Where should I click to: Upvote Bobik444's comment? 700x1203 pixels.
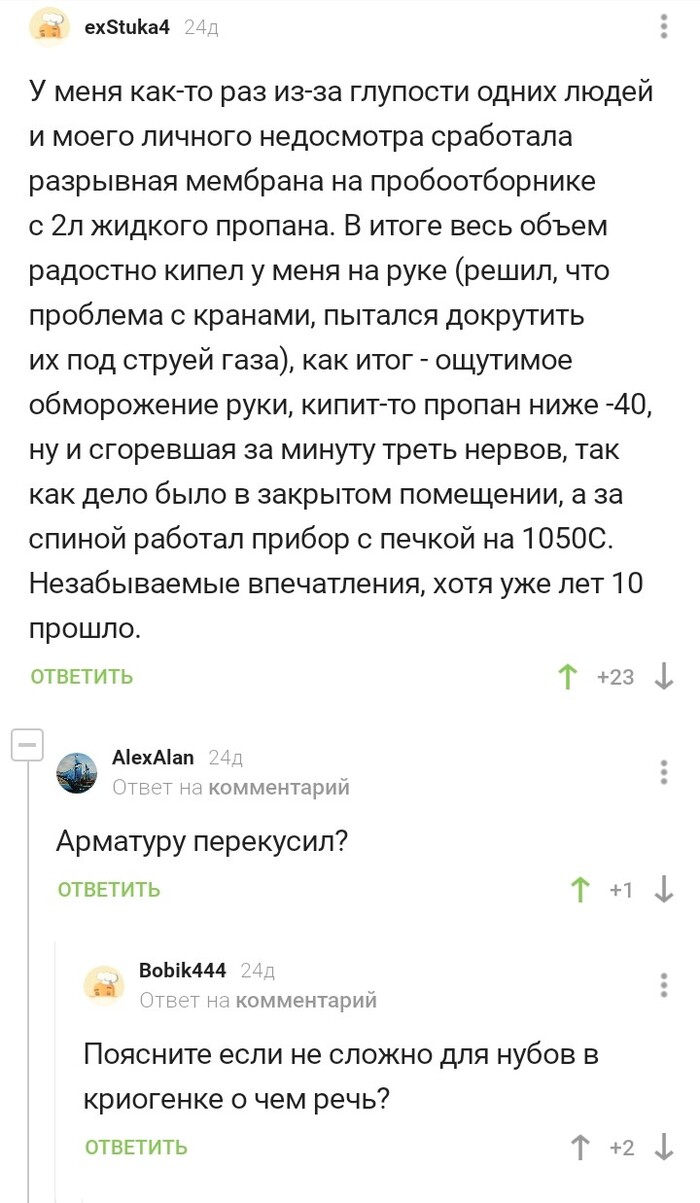pos(580,1147)
